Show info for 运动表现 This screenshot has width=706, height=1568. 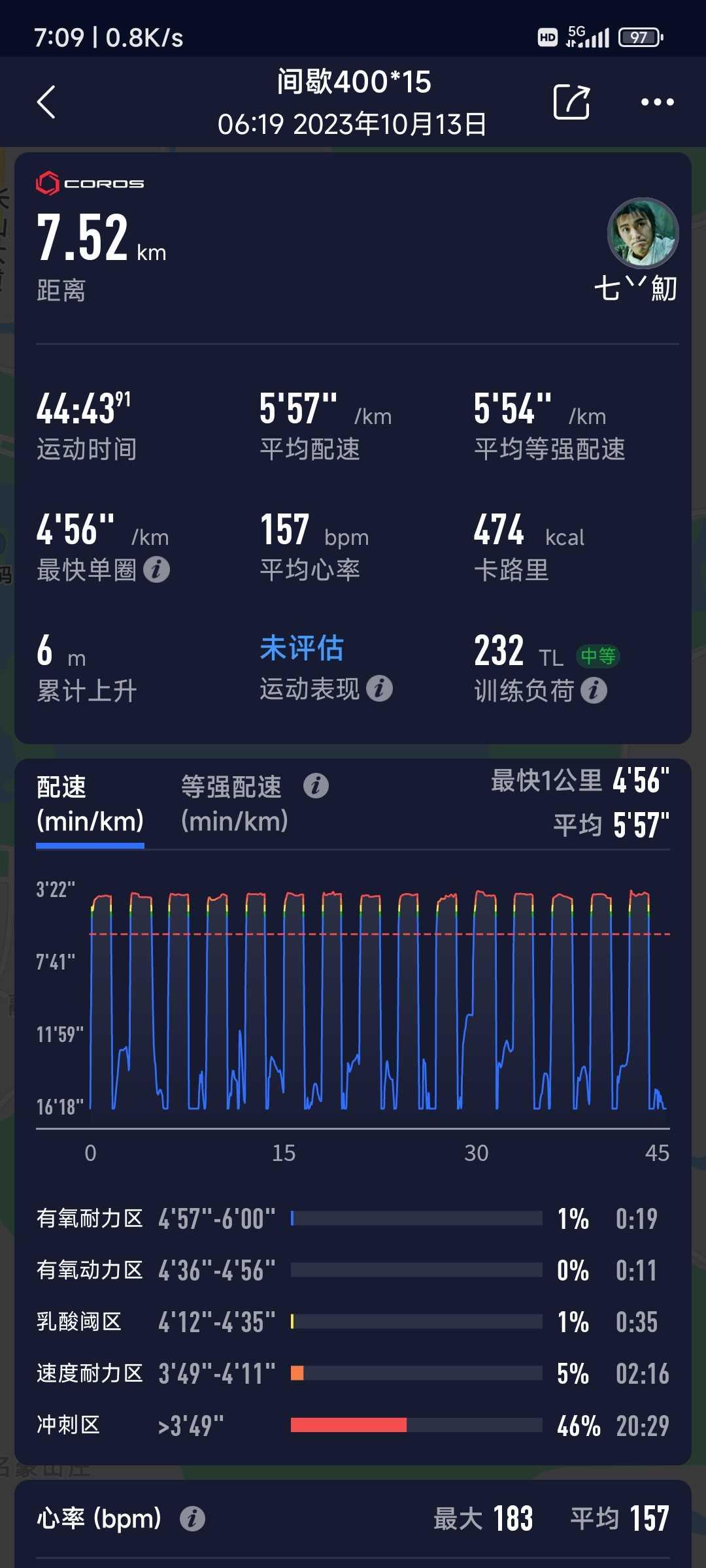click(x=379, y=689)
